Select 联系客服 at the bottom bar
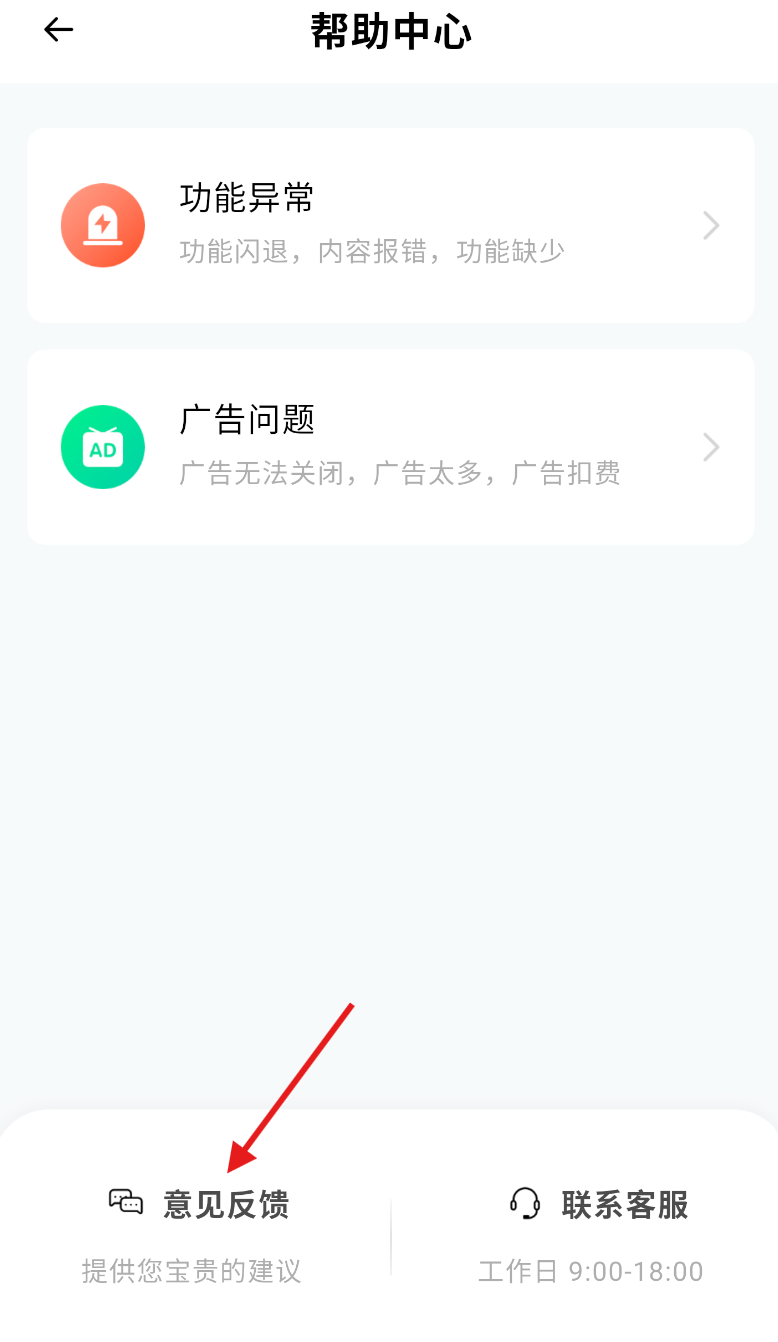 point(625,1204)
